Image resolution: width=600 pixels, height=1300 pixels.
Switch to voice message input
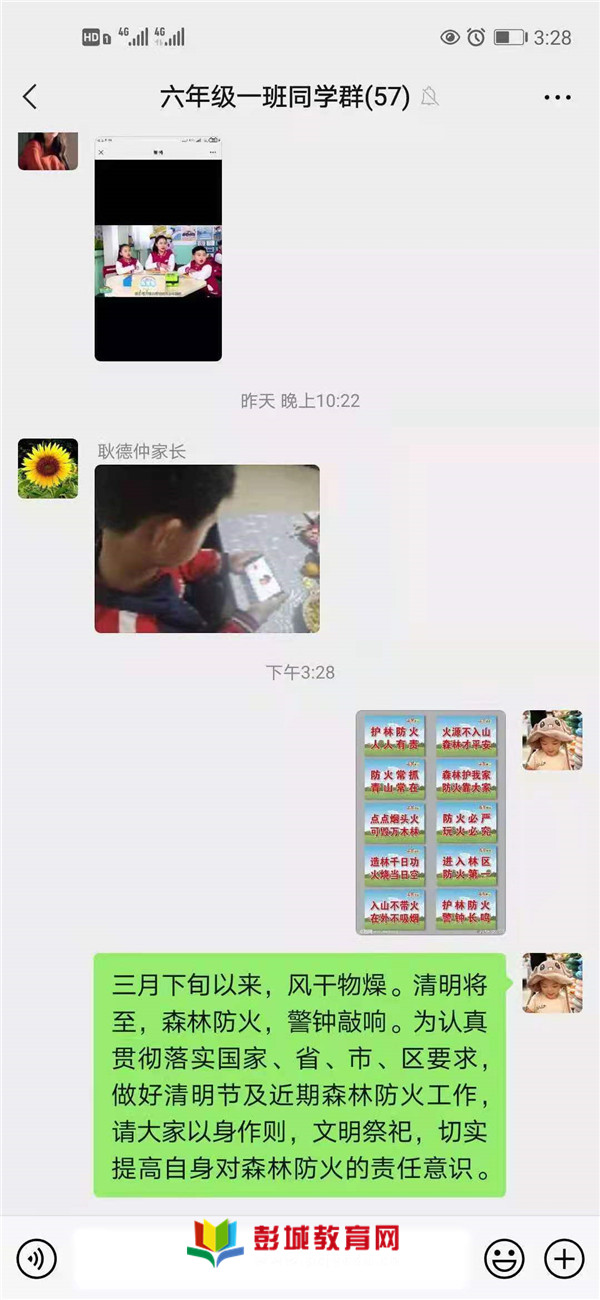tap(37, 1257)
